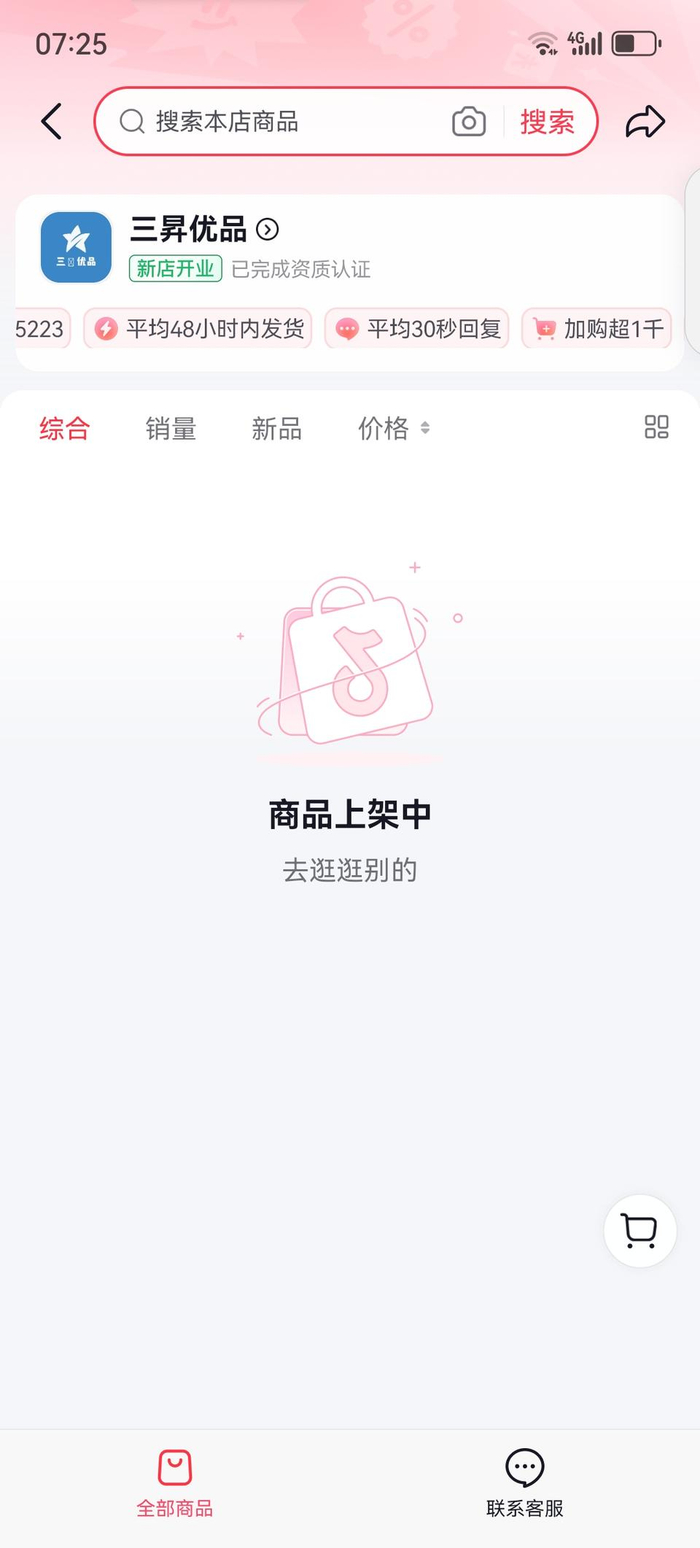Select 全部商品 in the bottom bar
Image resolution: width=700 pixels, height=1548 pixels.
click(175, 1484)
